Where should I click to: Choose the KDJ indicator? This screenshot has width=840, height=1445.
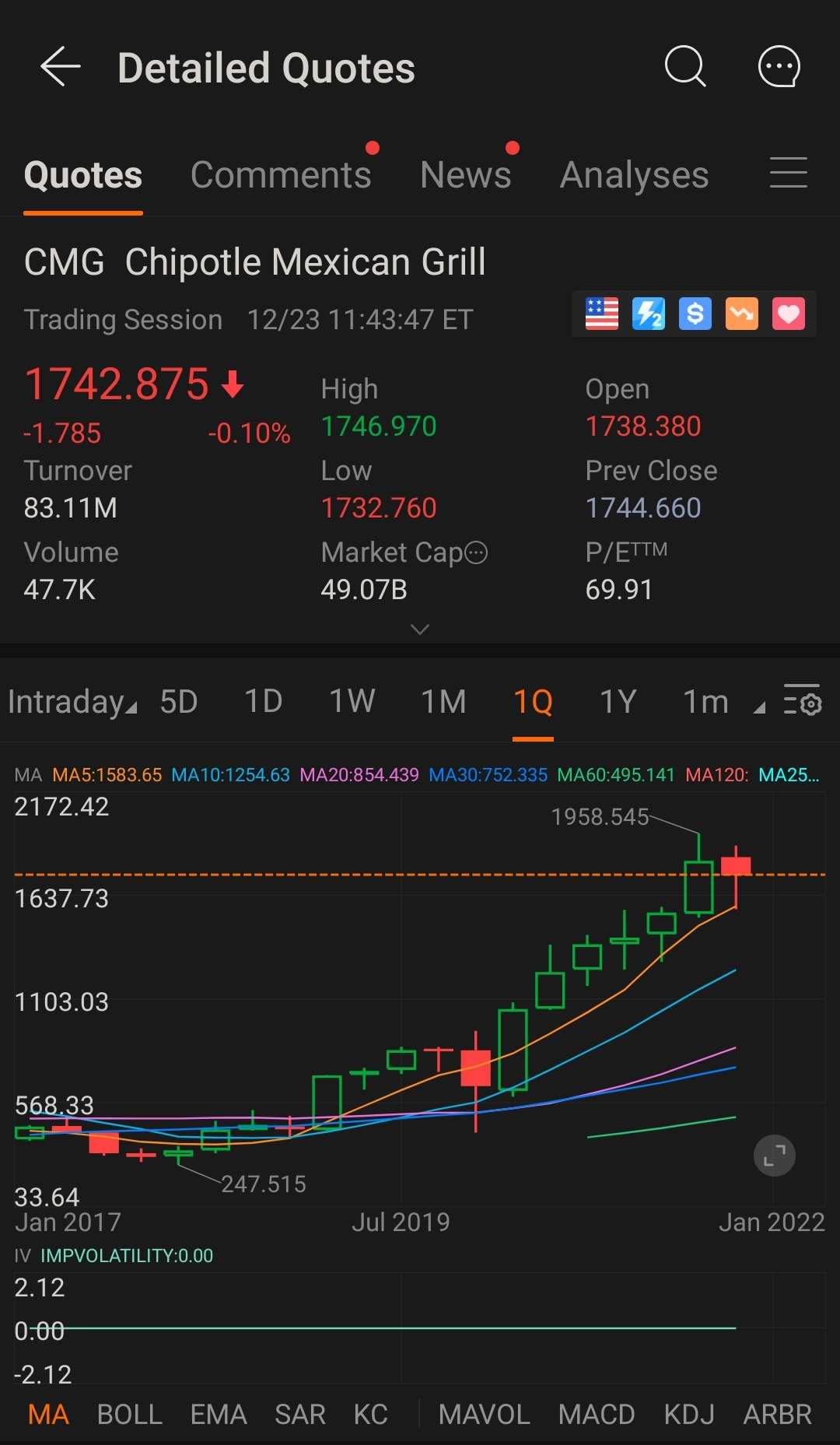[x=689, y=1414]
